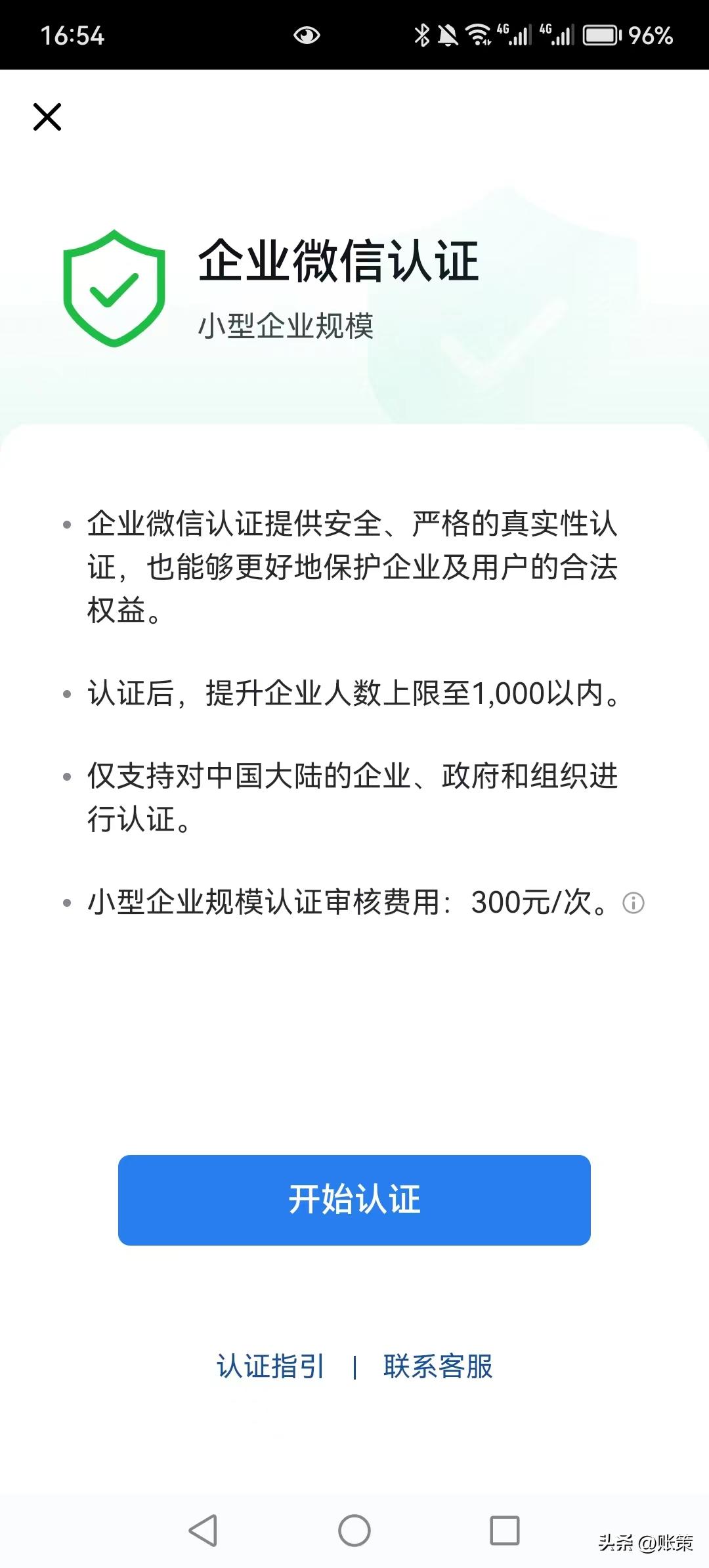Close the 企业微信认证 page via the X

47,117
